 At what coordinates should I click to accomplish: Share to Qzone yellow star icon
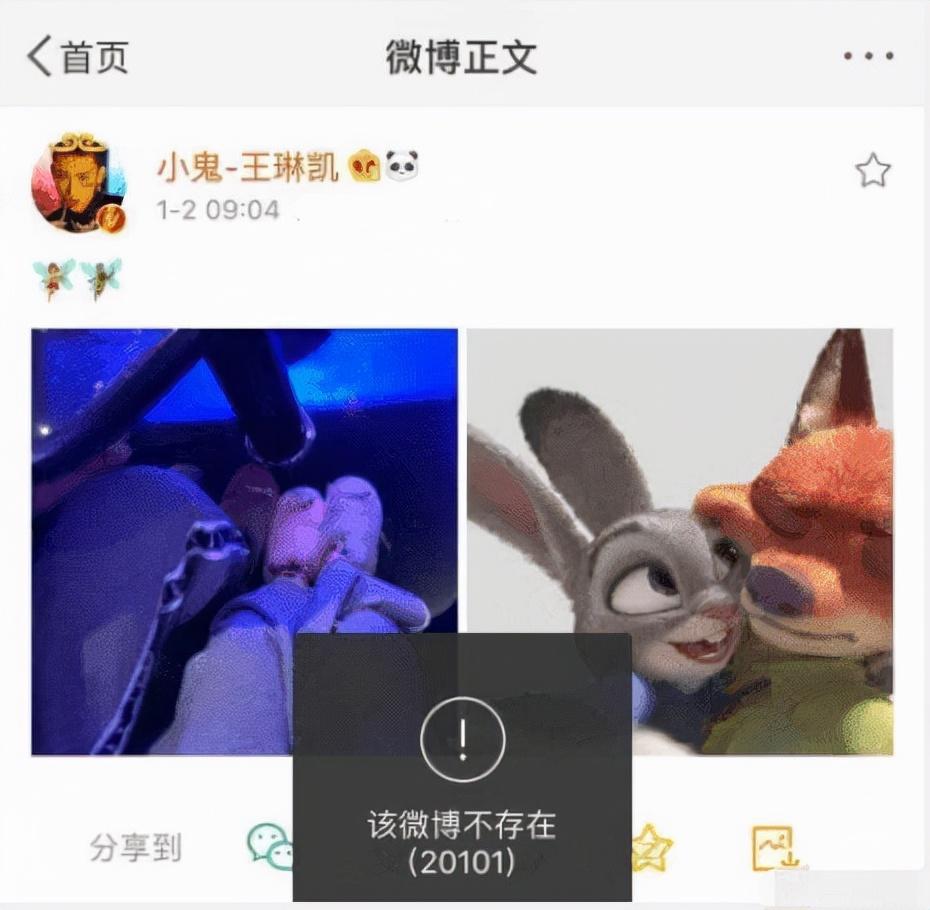pyautogui.click(x=651, y=848)
